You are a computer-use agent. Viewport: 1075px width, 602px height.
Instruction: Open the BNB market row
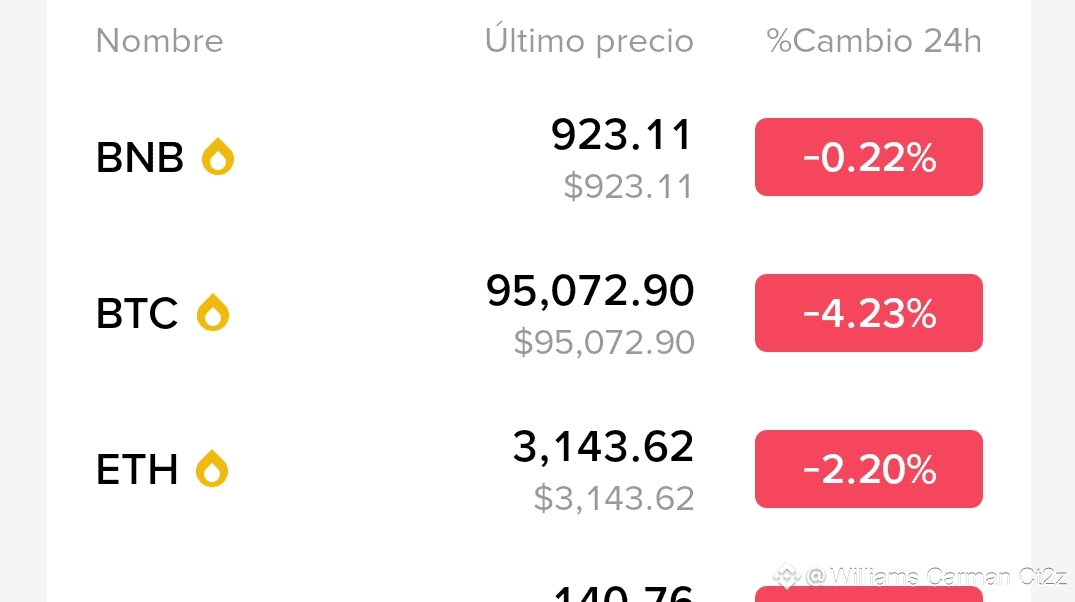tap(140, 158)
